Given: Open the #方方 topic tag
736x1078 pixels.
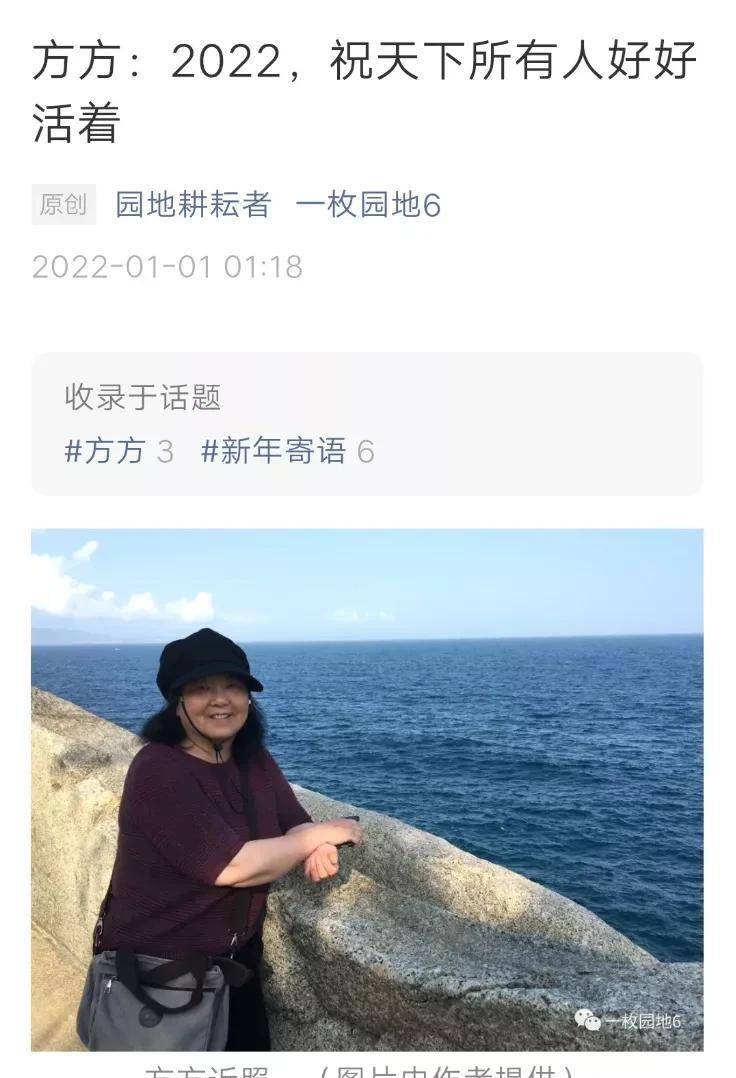Looking at the screenshot, I should point(105,451).
